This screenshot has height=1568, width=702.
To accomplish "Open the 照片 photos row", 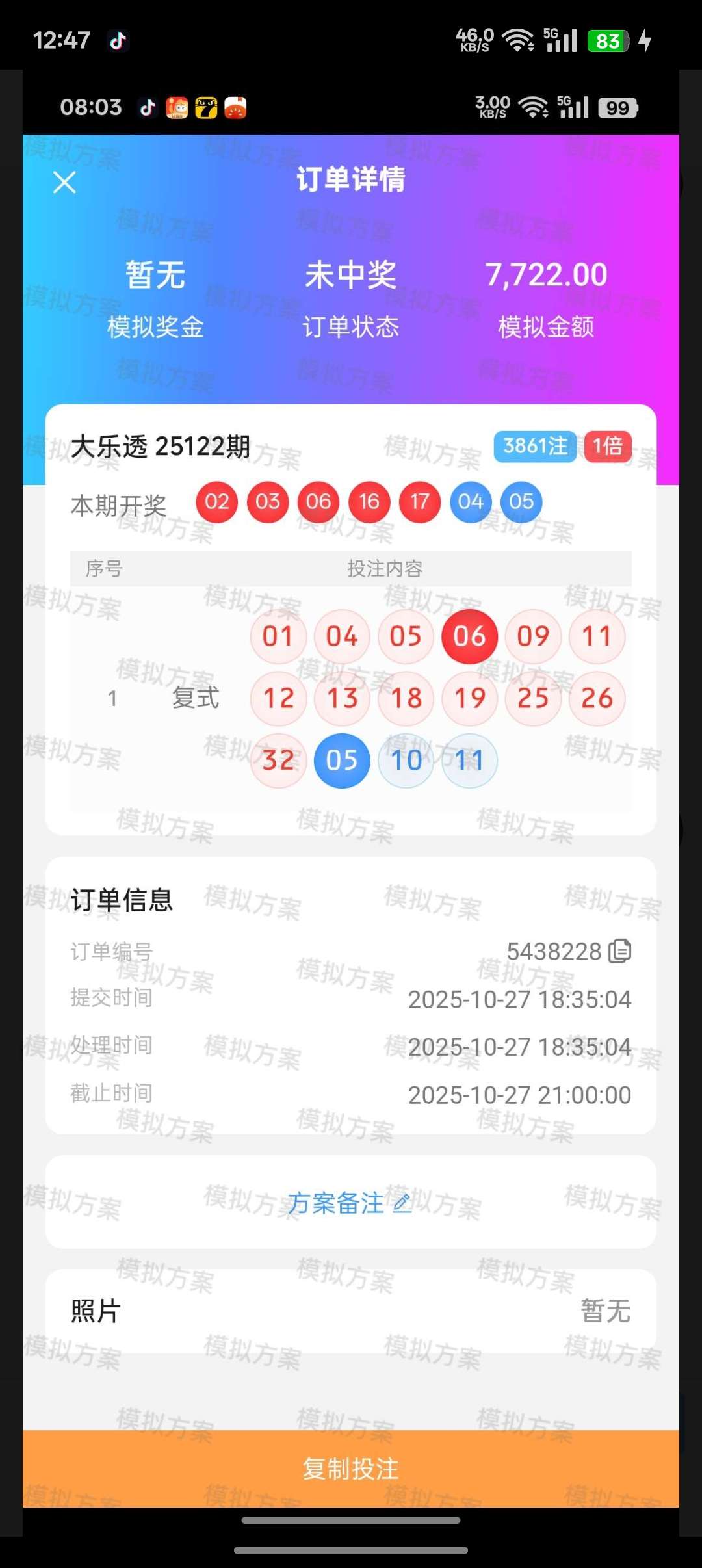I will click(351, 1311).
